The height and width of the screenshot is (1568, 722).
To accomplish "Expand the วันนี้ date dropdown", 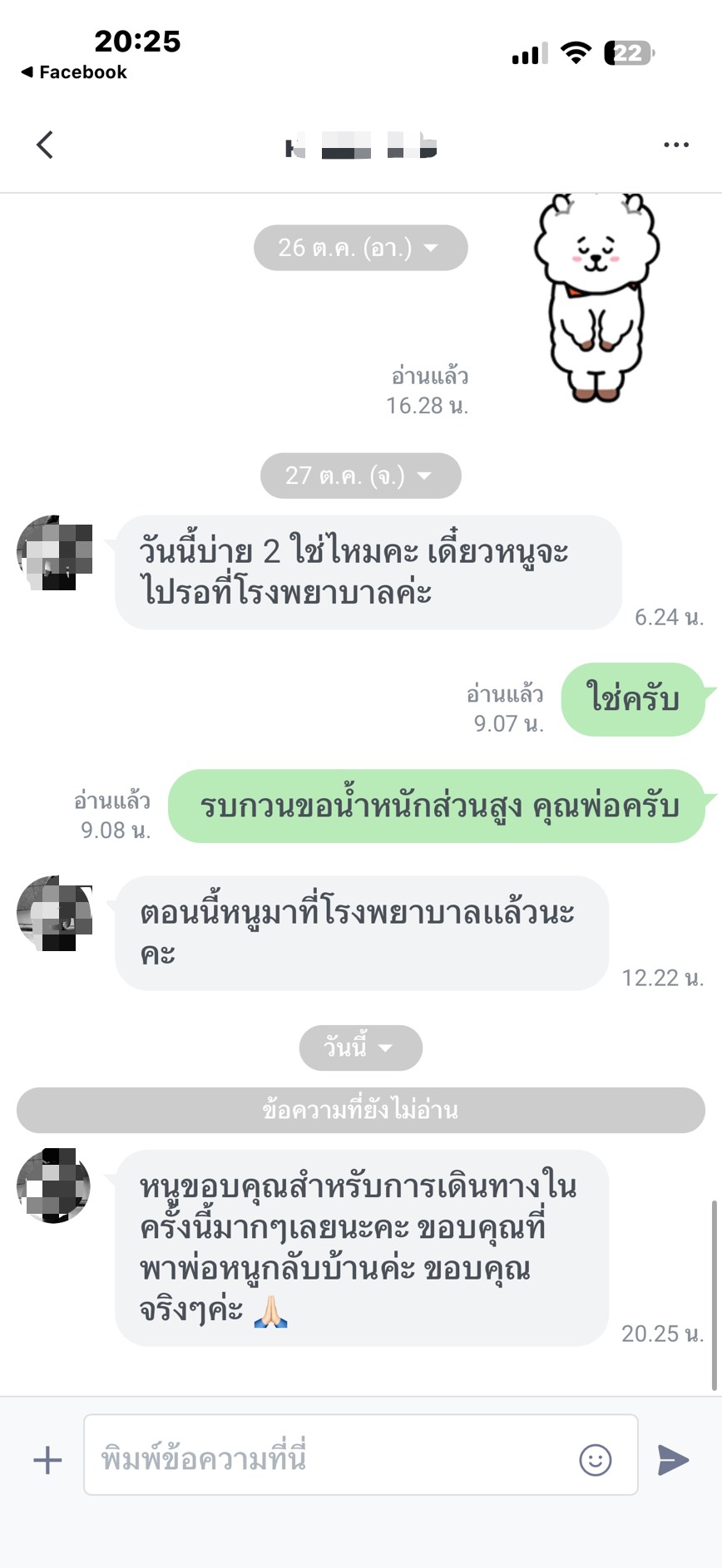I will click(x=360, y=1048).
